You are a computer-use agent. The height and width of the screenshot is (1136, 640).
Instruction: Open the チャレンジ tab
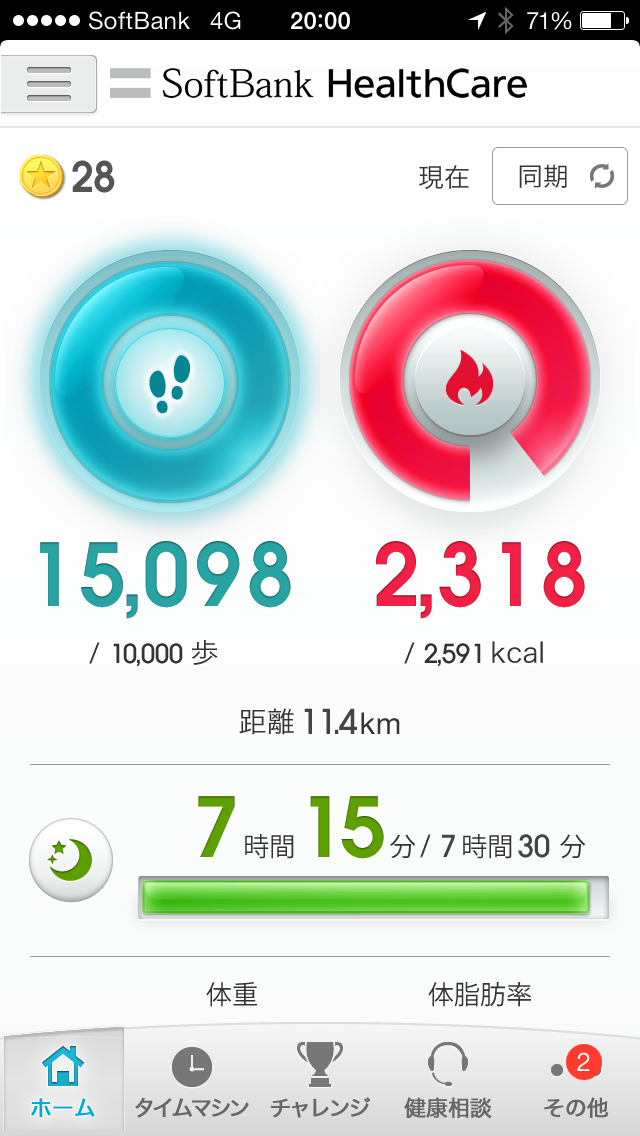click(320, 1081)
